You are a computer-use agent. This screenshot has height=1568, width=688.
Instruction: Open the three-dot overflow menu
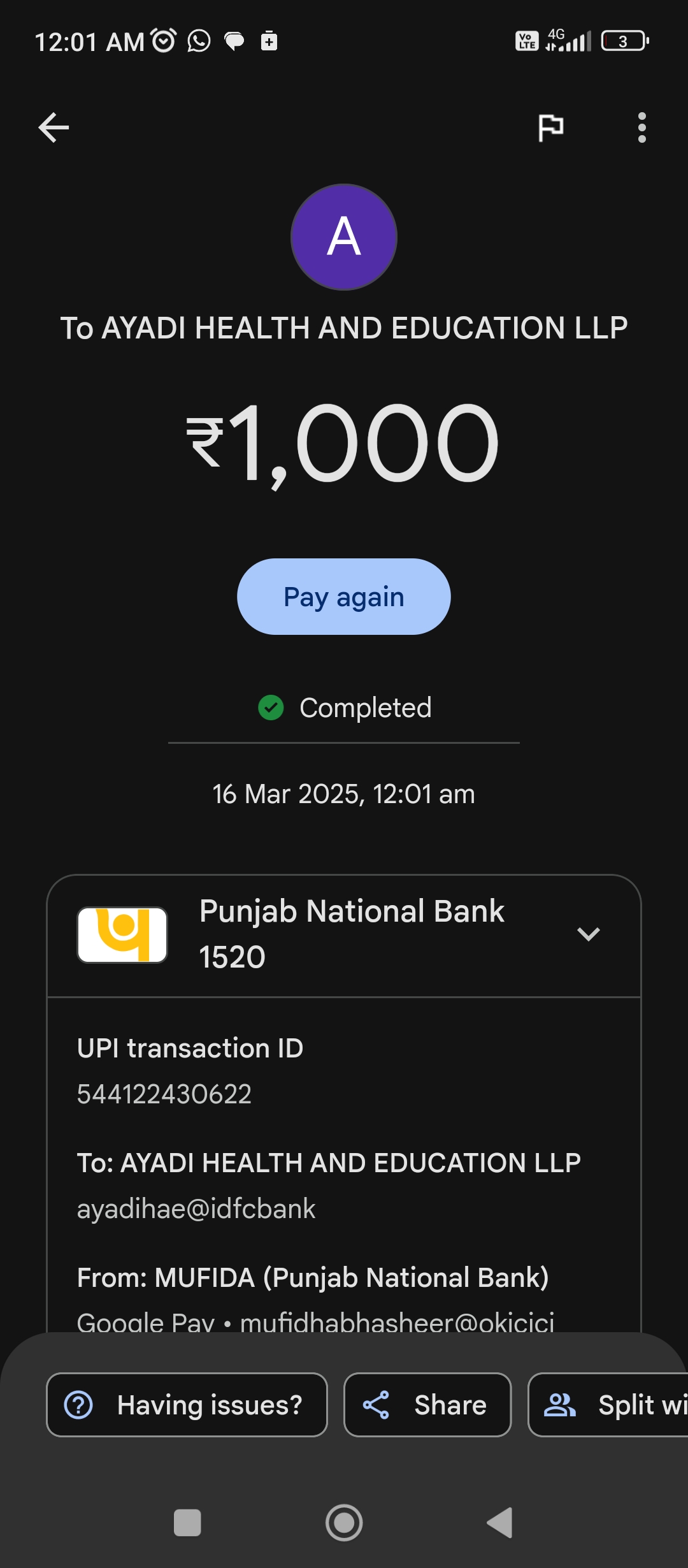[x=641, y=127]
